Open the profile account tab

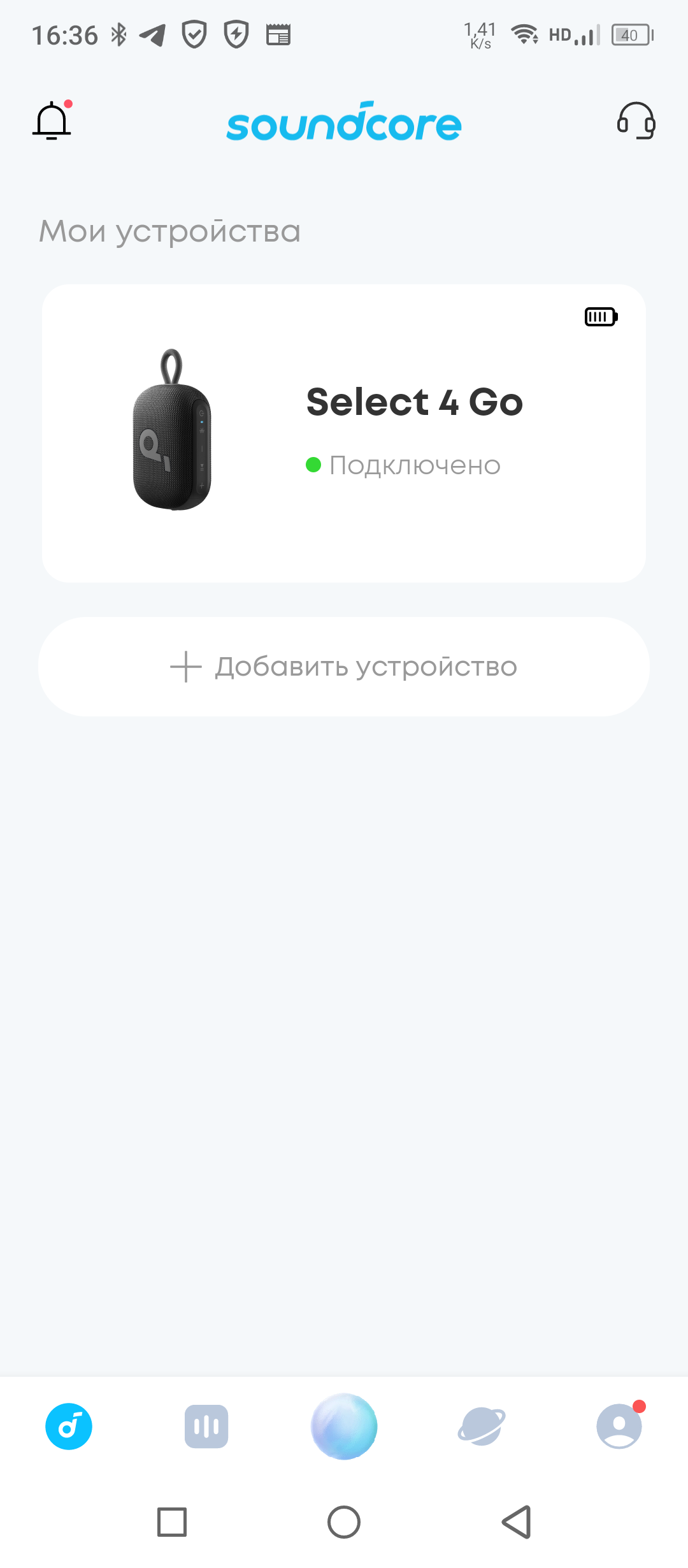point(619,1426)
